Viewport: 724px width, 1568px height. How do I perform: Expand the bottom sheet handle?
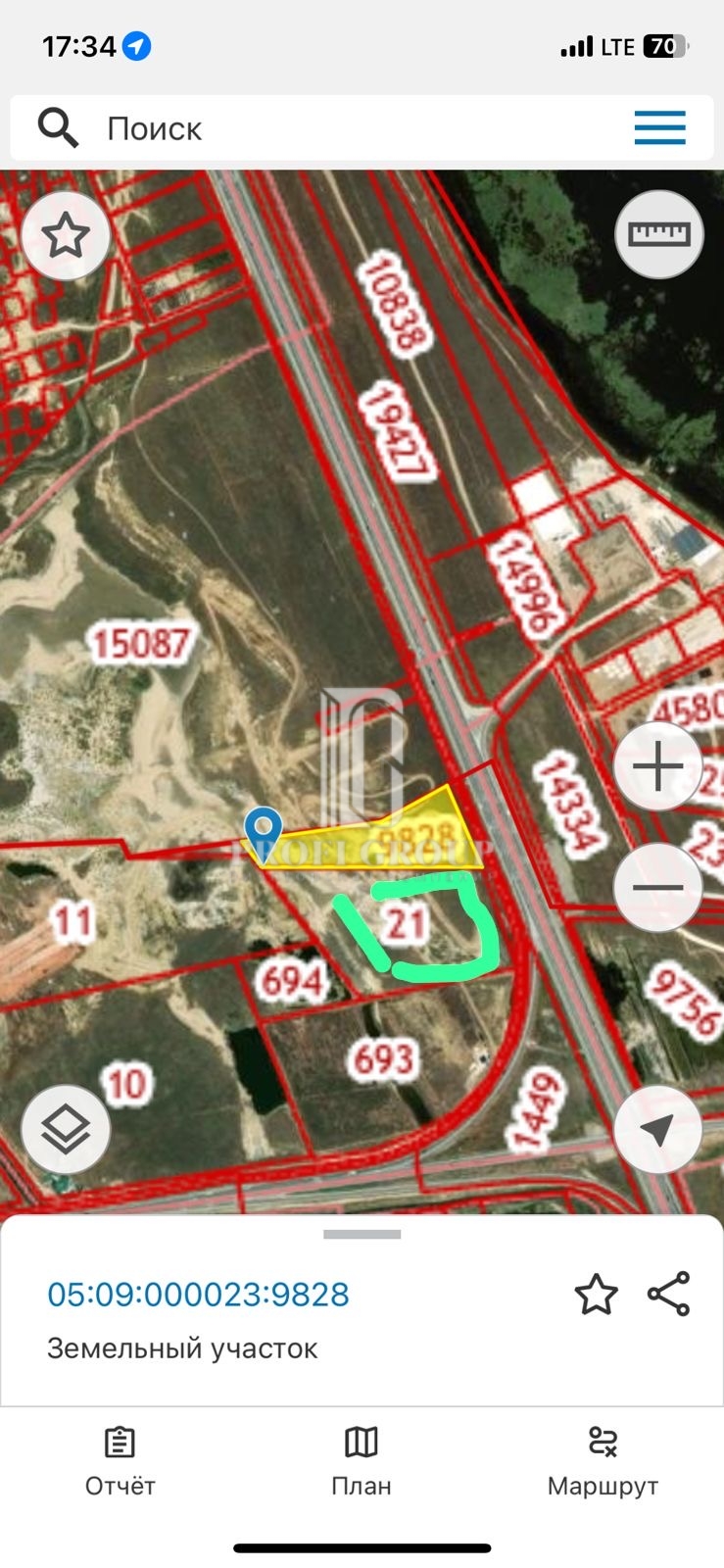[x=362, y=1235]
